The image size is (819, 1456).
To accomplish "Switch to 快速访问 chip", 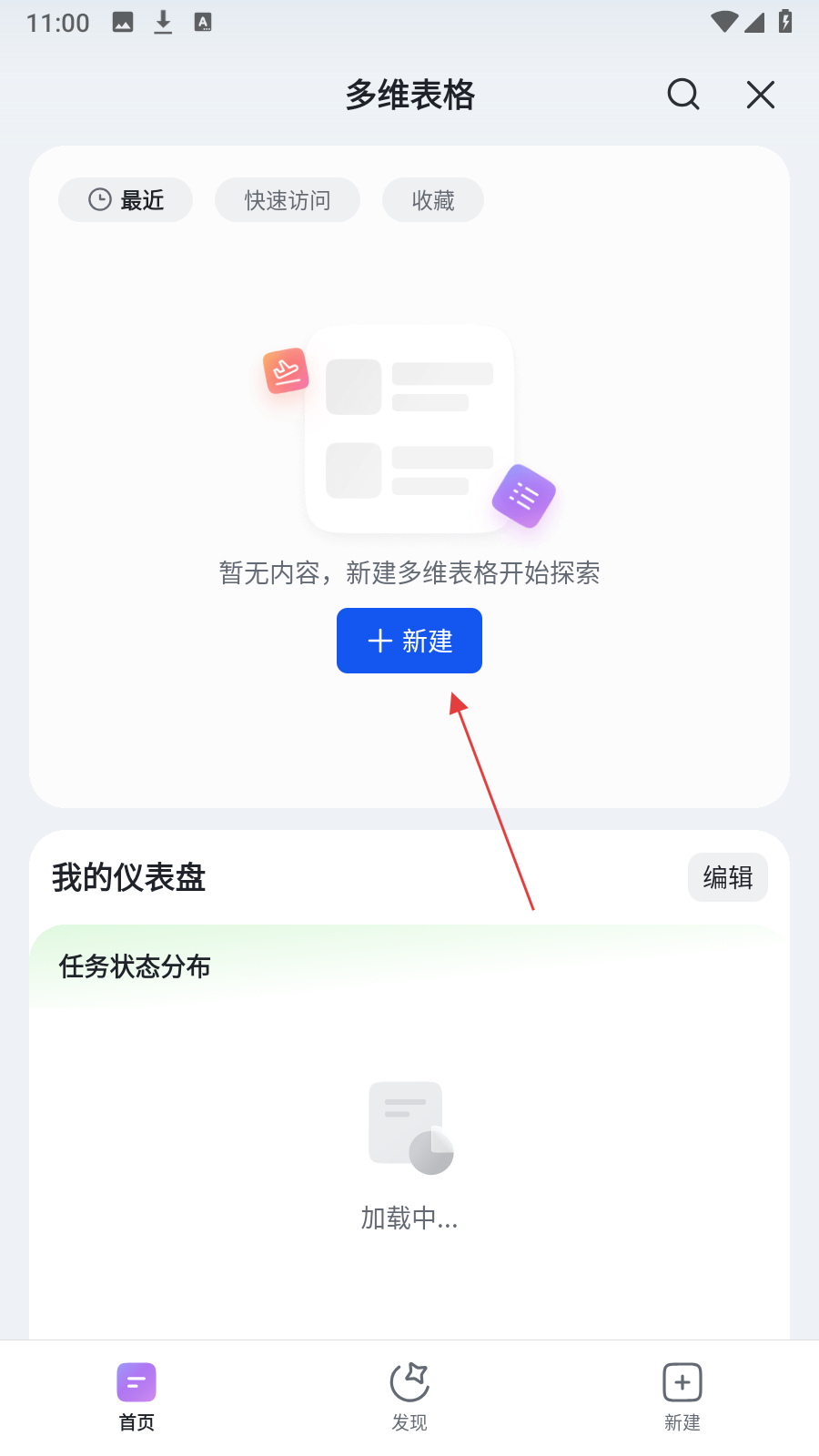I will pos(288,200).
